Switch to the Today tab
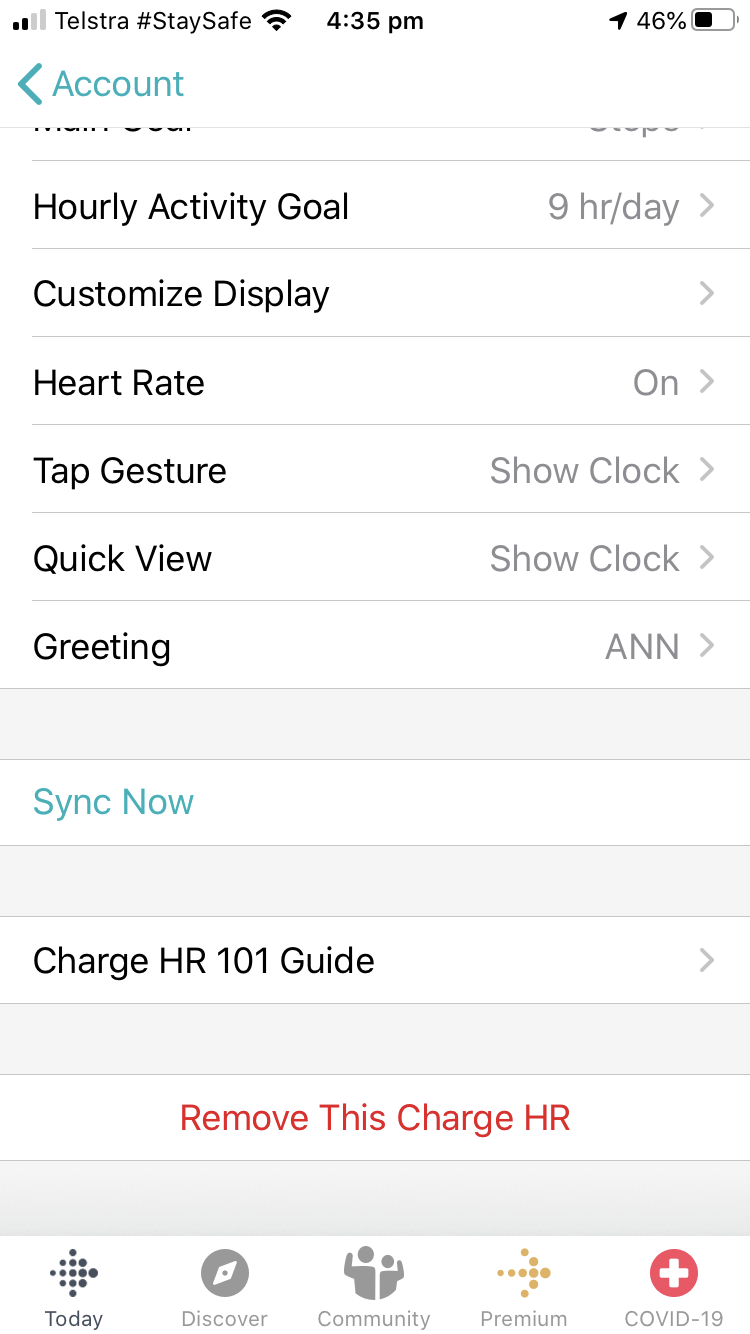This screenshot has width=750, height=1334. tap(74, 1288)
